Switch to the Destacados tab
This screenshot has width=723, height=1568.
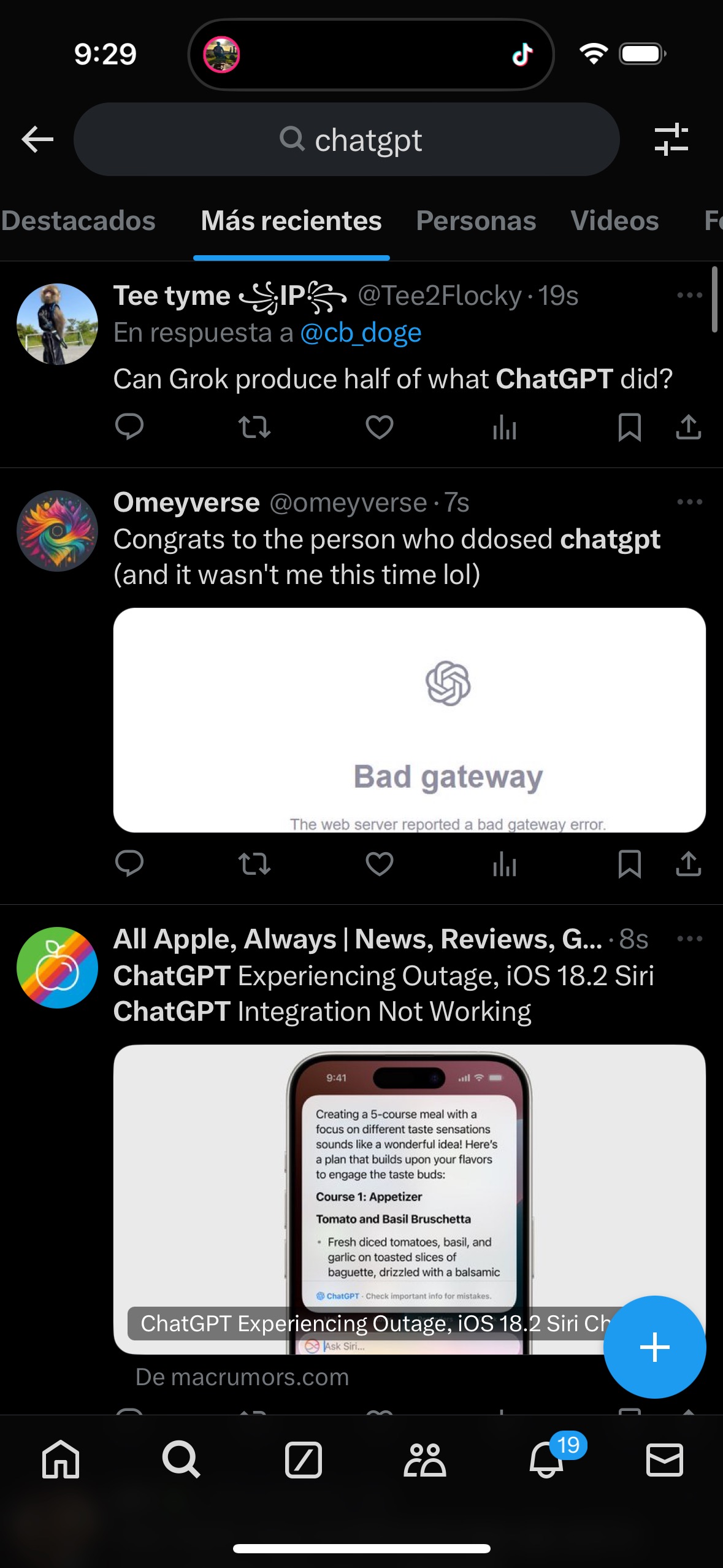tap(78, 221)
